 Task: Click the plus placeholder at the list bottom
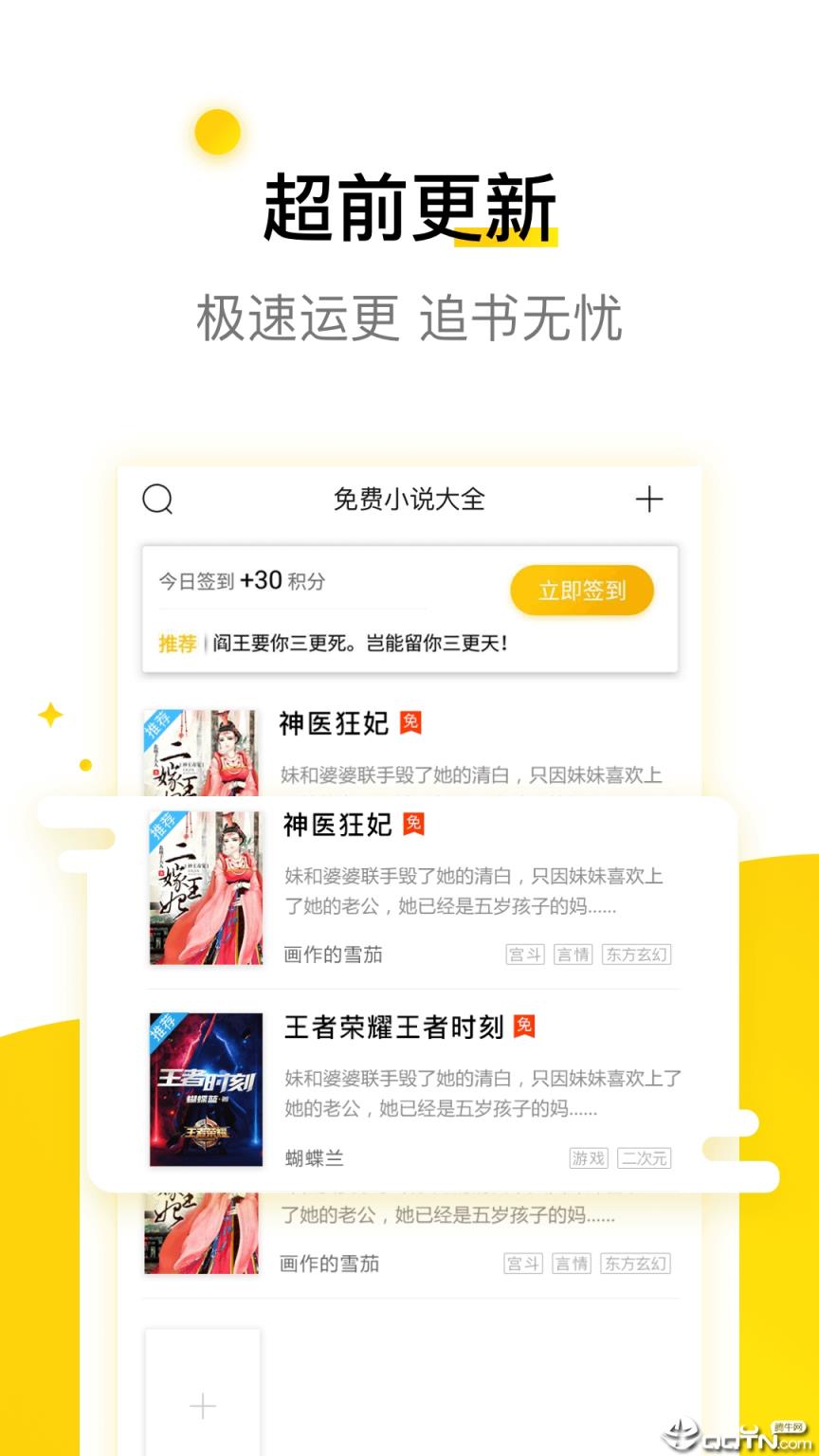tap(202, 1407)
